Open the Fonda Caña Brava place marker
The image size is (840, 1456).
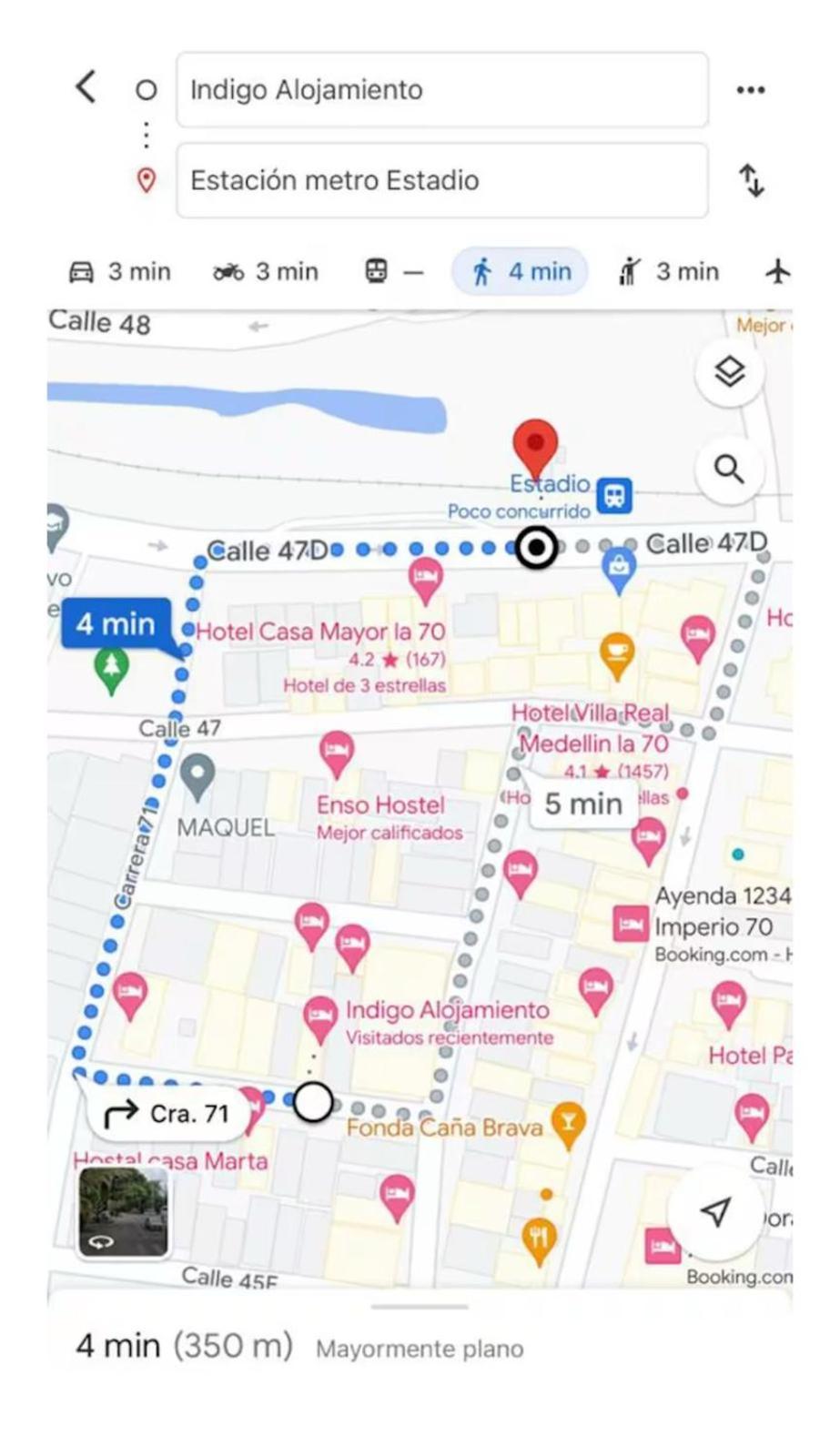569,1123
